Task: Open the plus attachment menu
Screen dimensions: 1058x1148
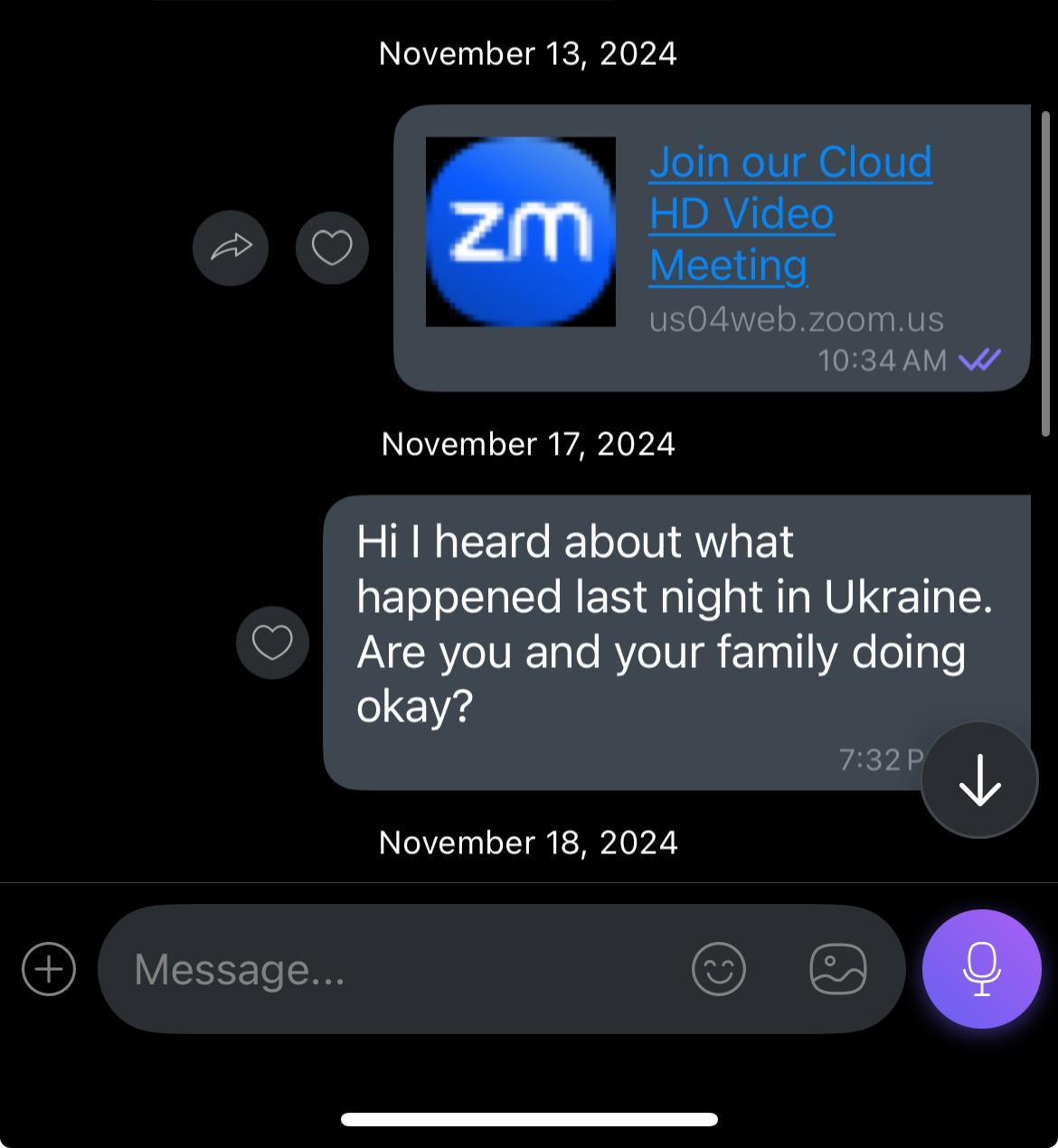Action: pyautogui.click(x=49, y=969)
